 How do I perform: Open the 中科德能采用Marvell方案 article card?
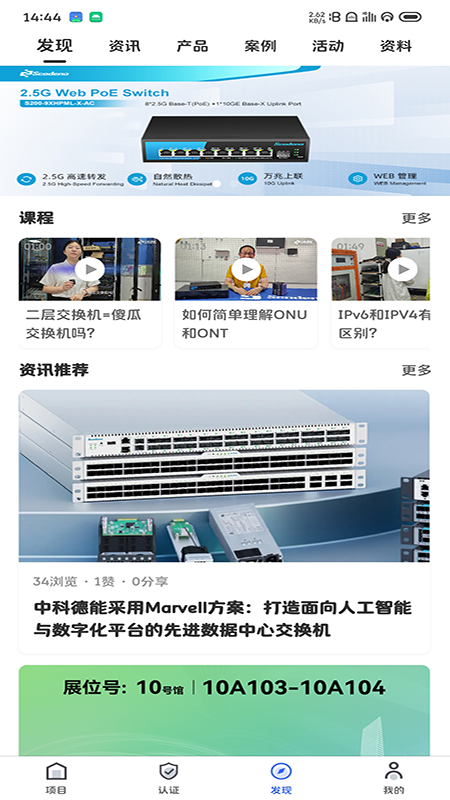224,522
